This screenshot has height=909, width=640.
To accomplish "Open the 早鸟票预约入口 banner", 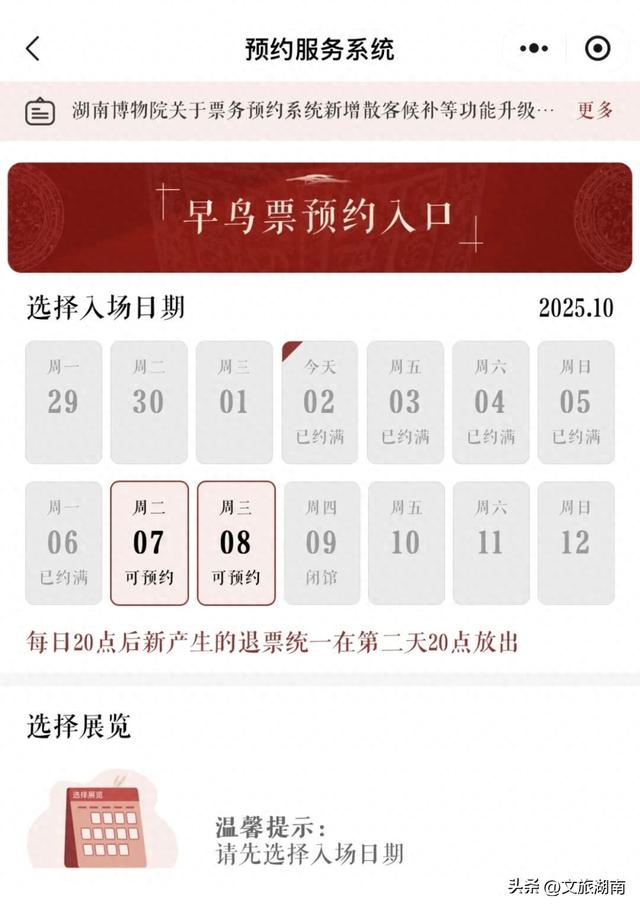I will (x=320, y=217).
